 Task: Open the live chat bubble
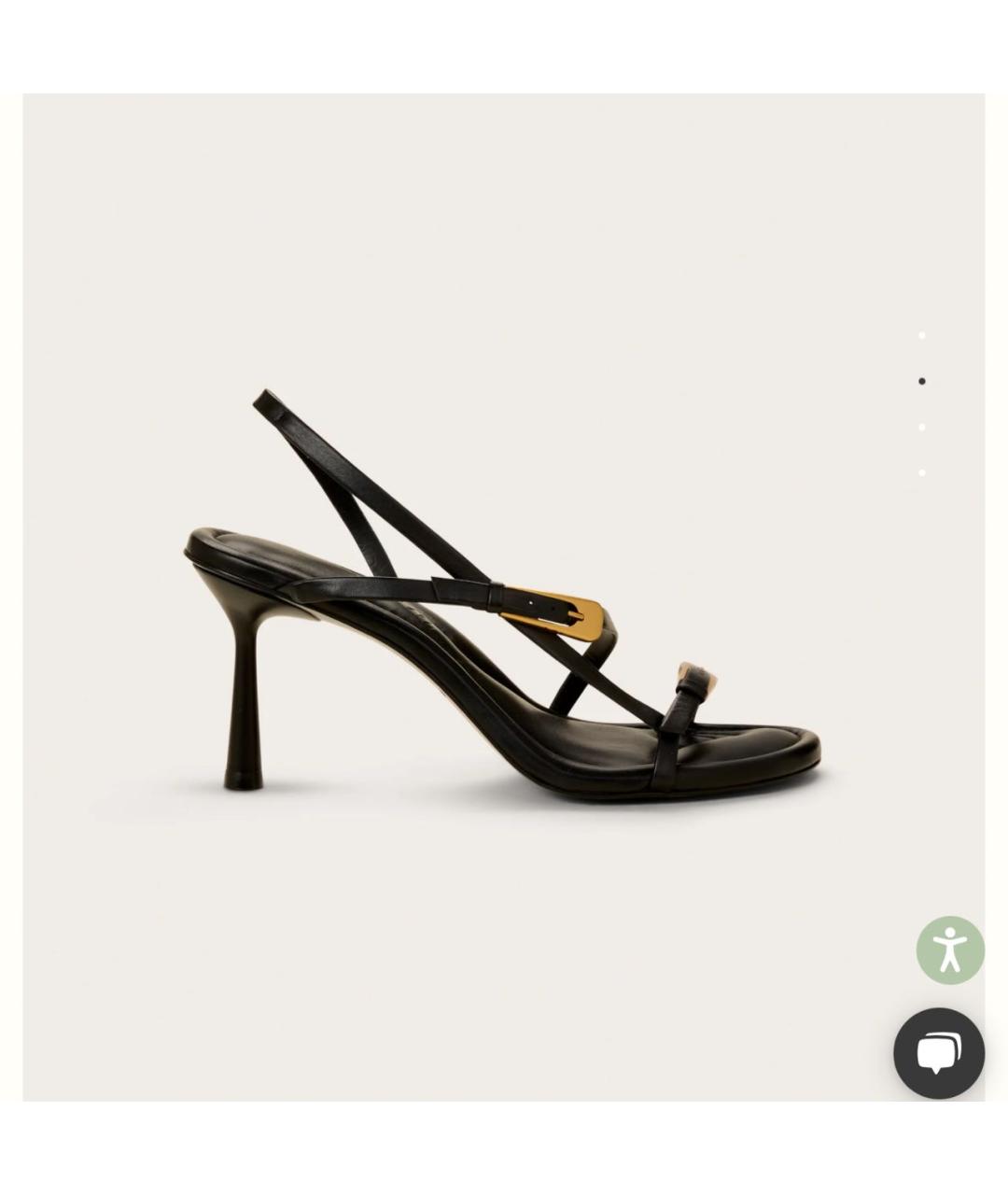[x=939, y=1053]
